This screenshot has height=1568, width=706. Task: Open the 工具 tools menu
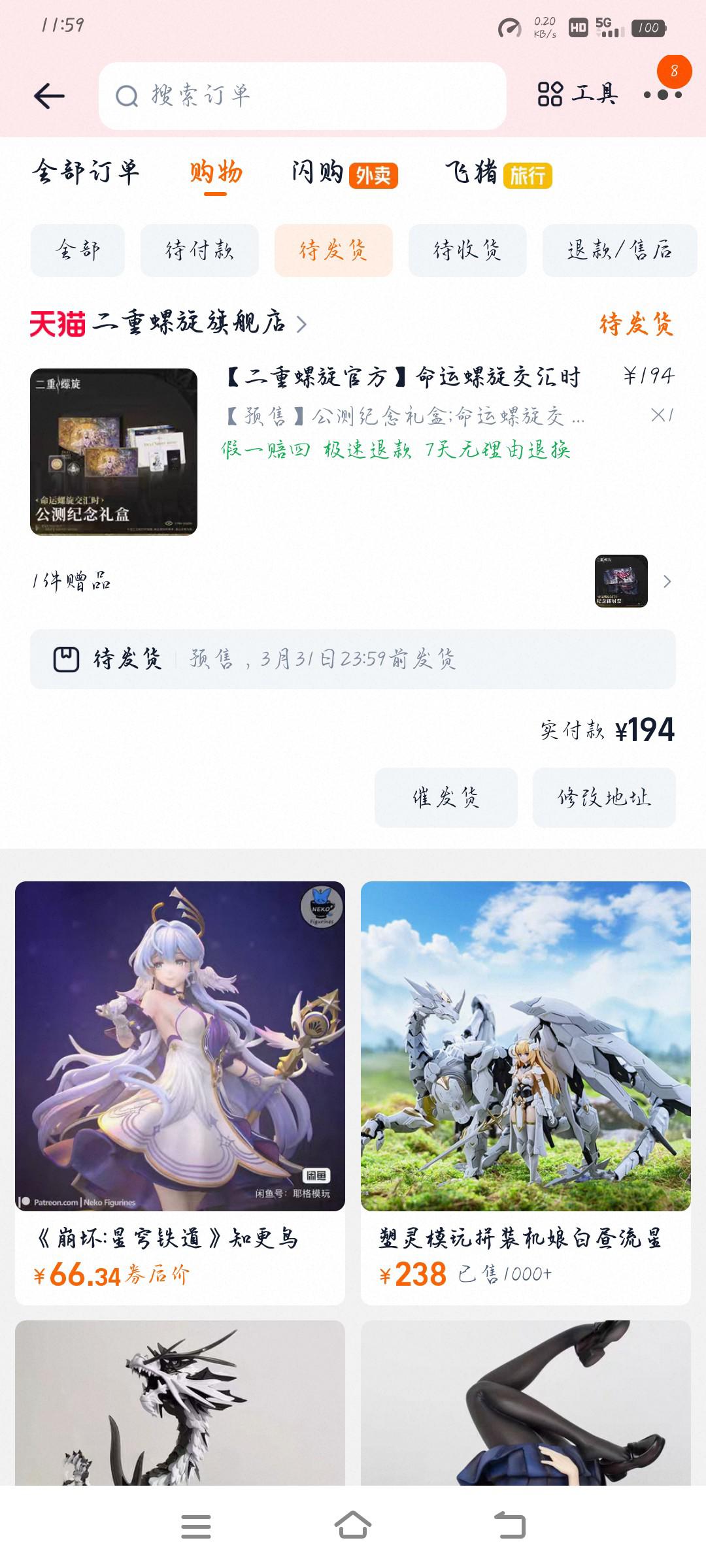pyautogui.click(x=577, y=94)
